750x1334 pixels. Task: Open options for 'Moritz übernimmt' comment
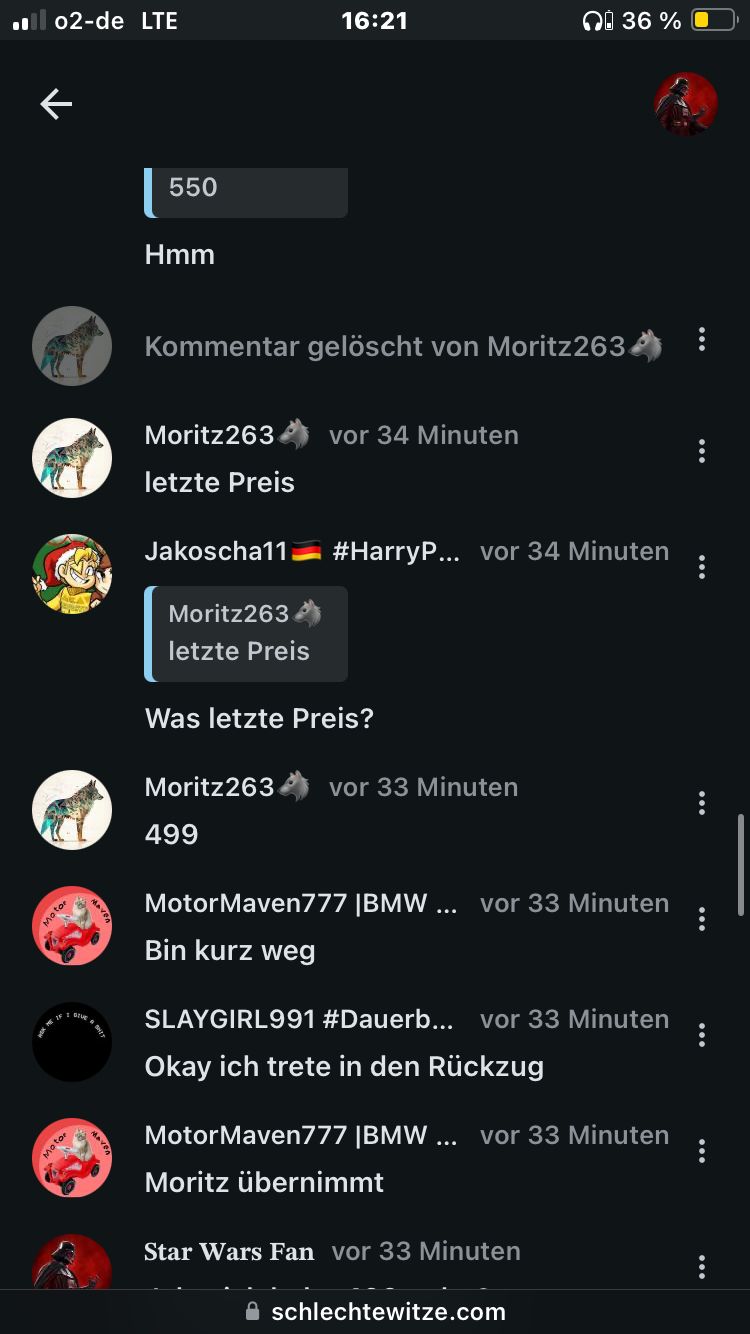702,1151
